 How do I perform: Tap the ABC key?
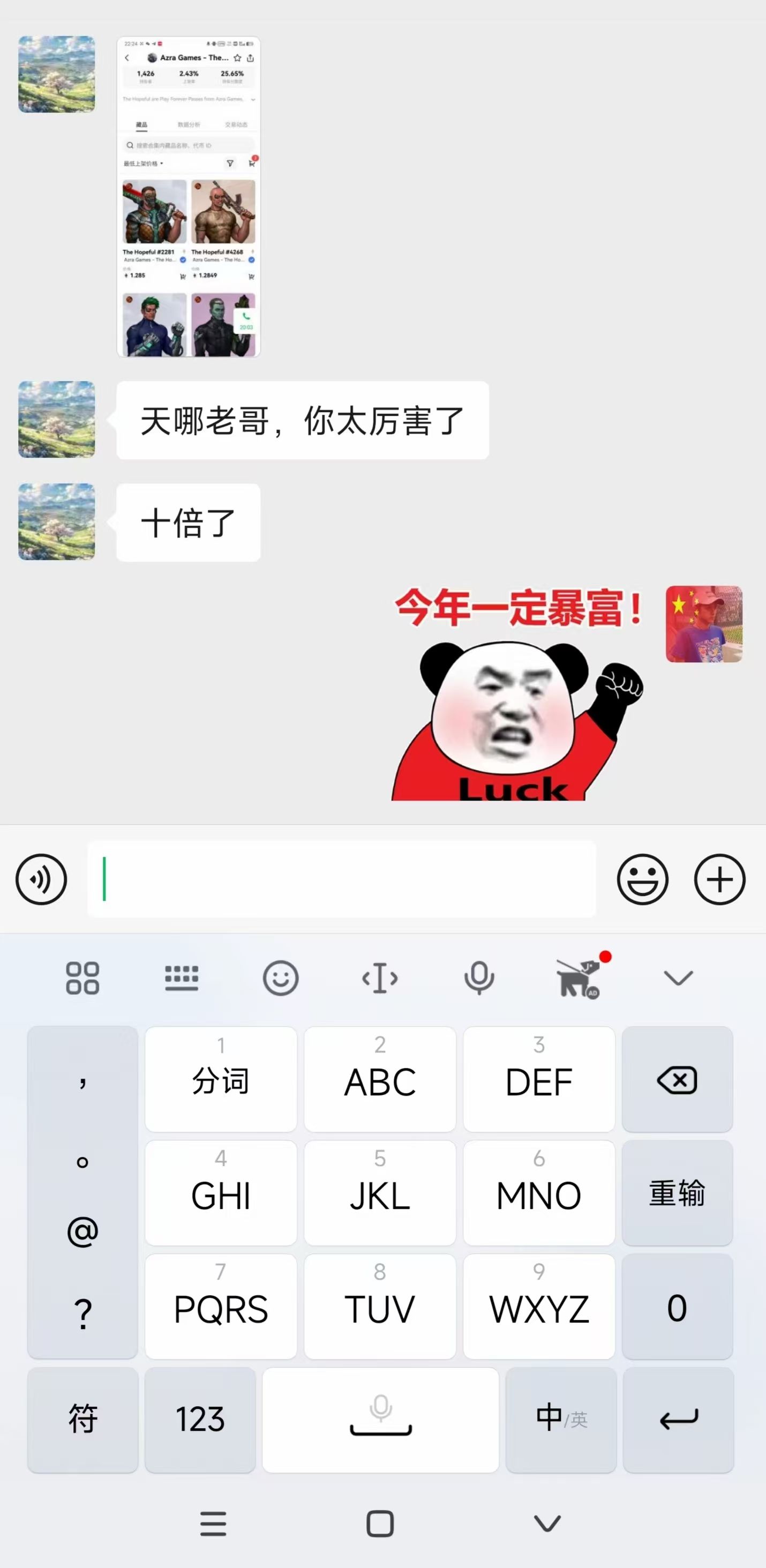point(380,1080)
